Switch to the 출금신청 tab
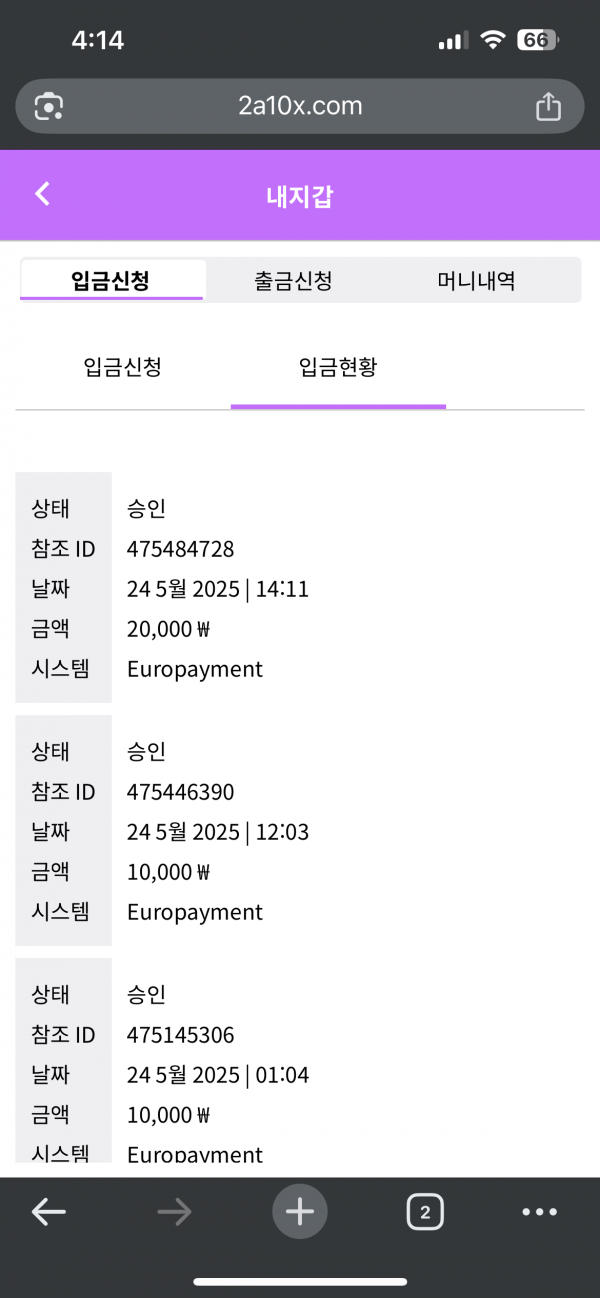 [x=293, y=281]
